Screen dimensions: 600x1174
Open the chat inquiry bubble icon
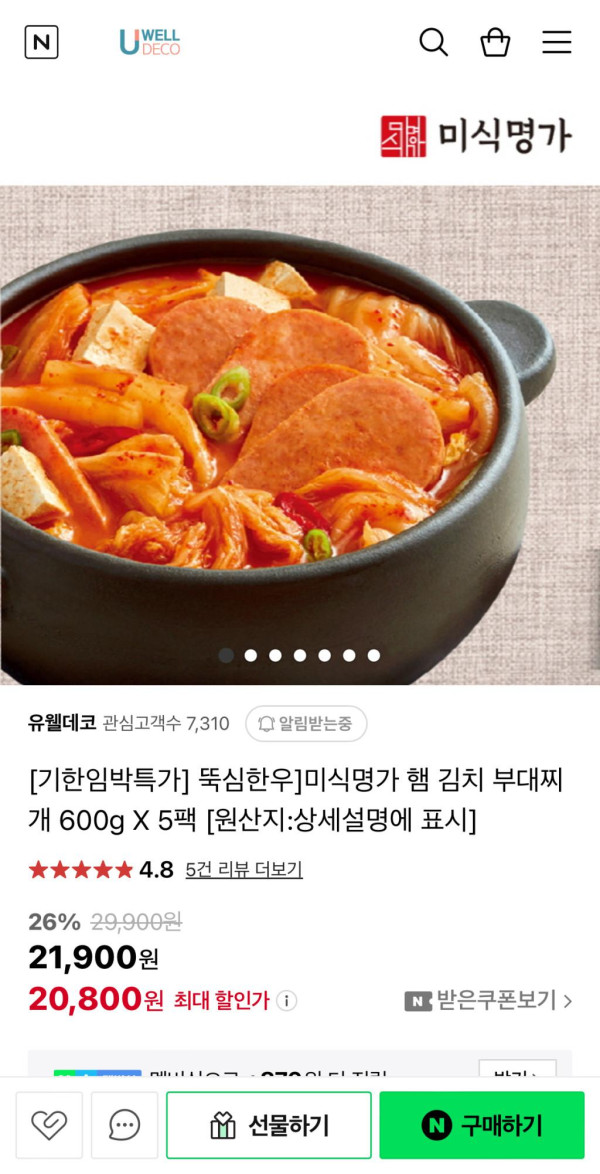[124, 1125]
